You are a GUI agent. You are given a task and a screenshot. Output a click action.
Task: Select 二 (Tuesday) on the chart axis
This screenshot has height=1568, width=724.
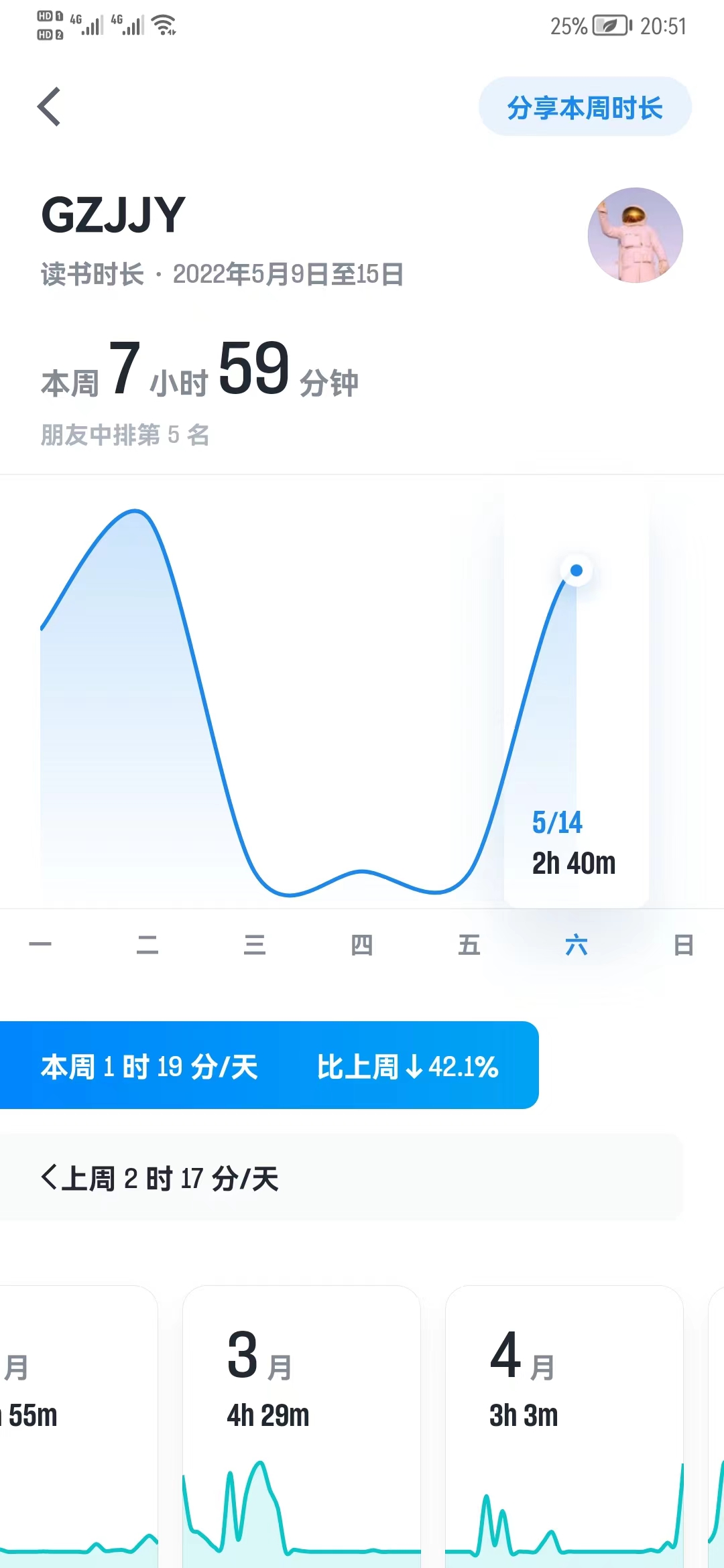tap(147, 945)
